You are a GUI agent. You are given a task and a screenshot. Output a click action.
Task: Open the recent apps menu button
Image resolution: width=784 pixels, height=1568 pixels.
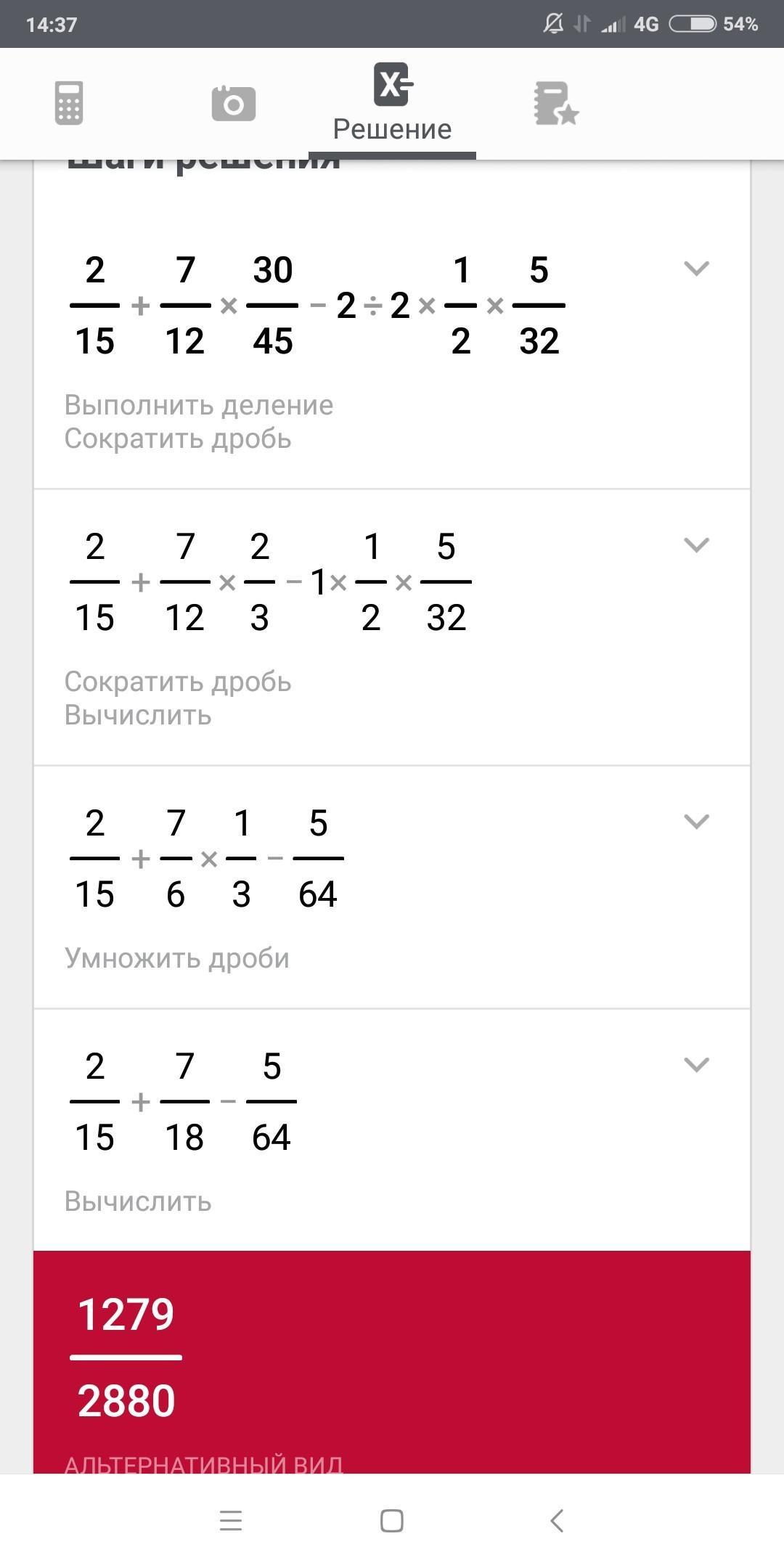[230, 1520]
